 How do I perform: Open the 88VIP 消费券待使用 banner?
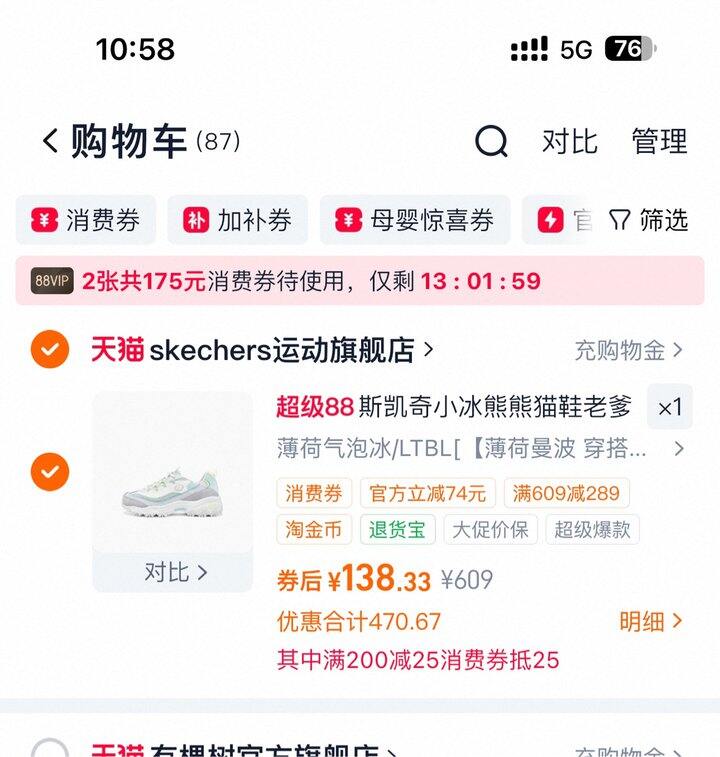coord(360,281)
